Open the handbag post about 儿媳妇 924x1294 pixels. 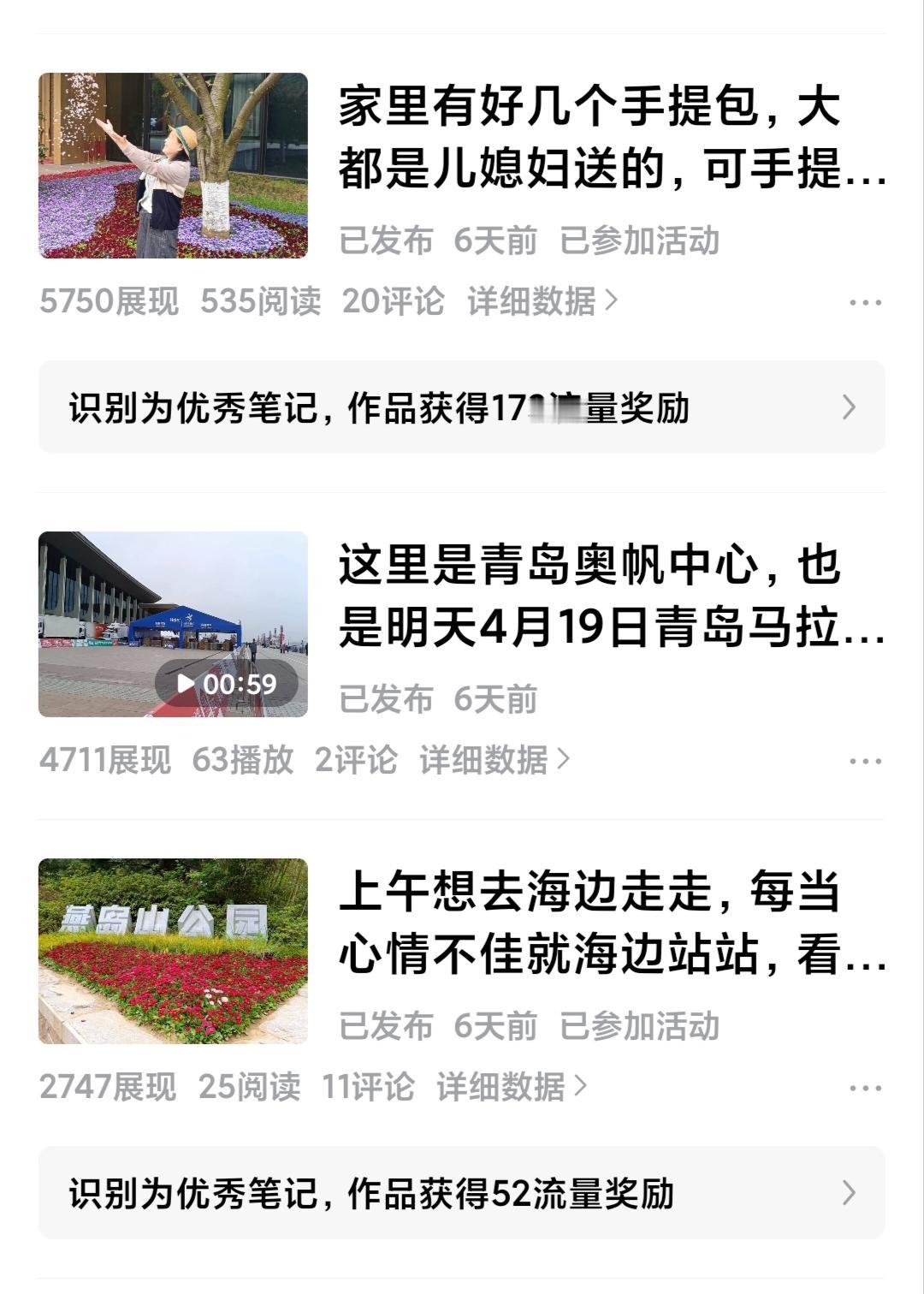coord(612,137)
